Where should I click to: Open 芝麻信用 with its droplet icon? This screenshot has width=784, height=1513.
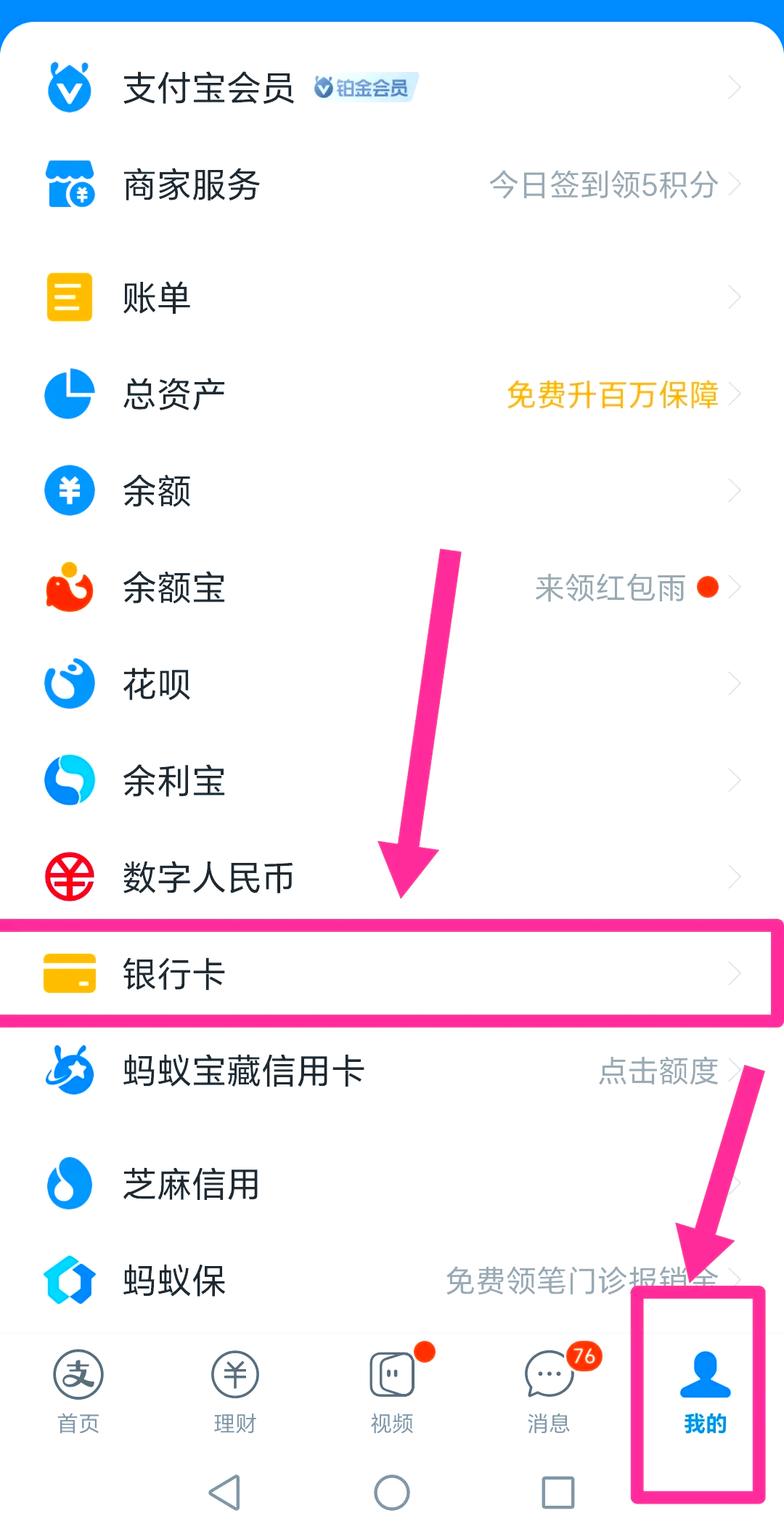click(69, 1184)
